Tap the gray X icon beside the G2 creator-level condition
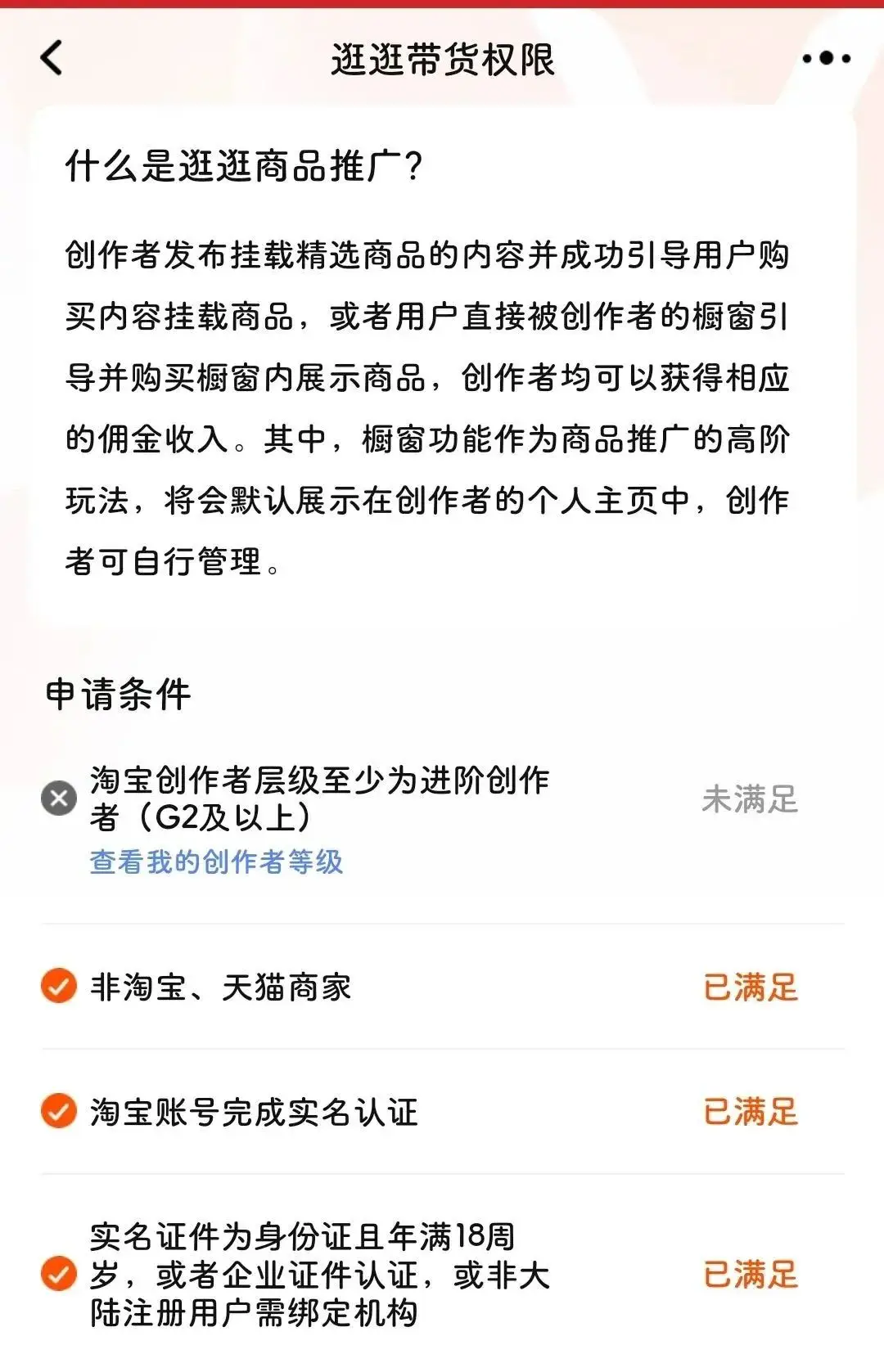The width and height of the screenshot is (884, 1372). tap(56, 799)
